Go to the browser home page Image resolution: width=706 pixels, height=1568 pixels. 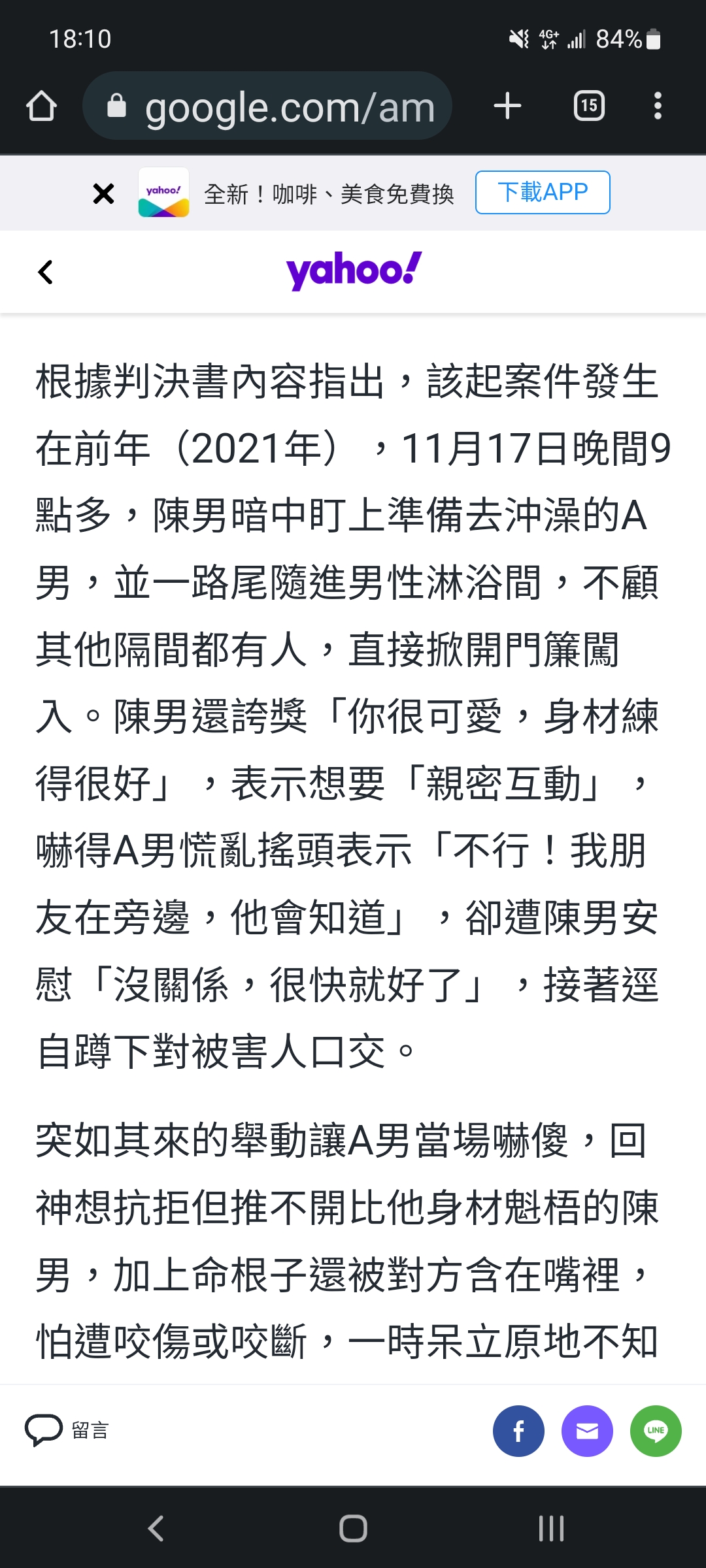point(41,106)
